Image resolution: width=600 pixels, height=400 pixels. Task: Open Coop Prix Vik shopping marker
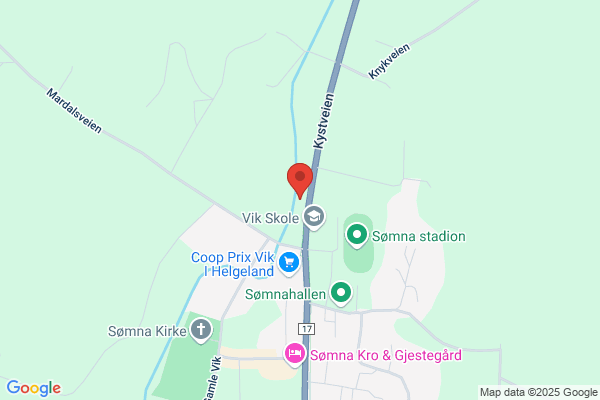point(289,263)
